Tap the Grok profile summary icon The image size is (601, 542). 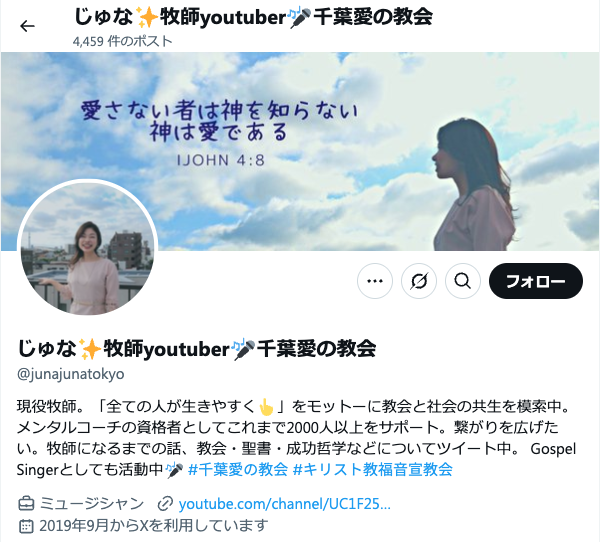point(418,282)
